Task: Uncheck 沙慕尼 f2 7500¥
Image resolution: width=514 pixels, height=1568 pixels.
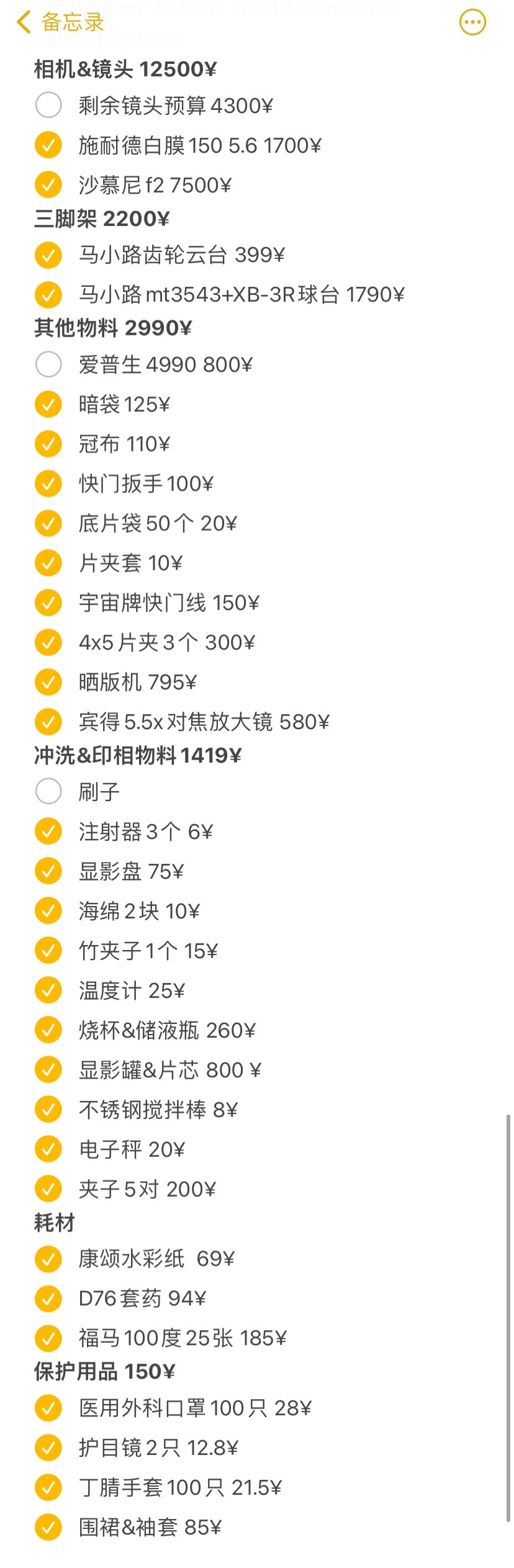Action: (x=48, y=185)
